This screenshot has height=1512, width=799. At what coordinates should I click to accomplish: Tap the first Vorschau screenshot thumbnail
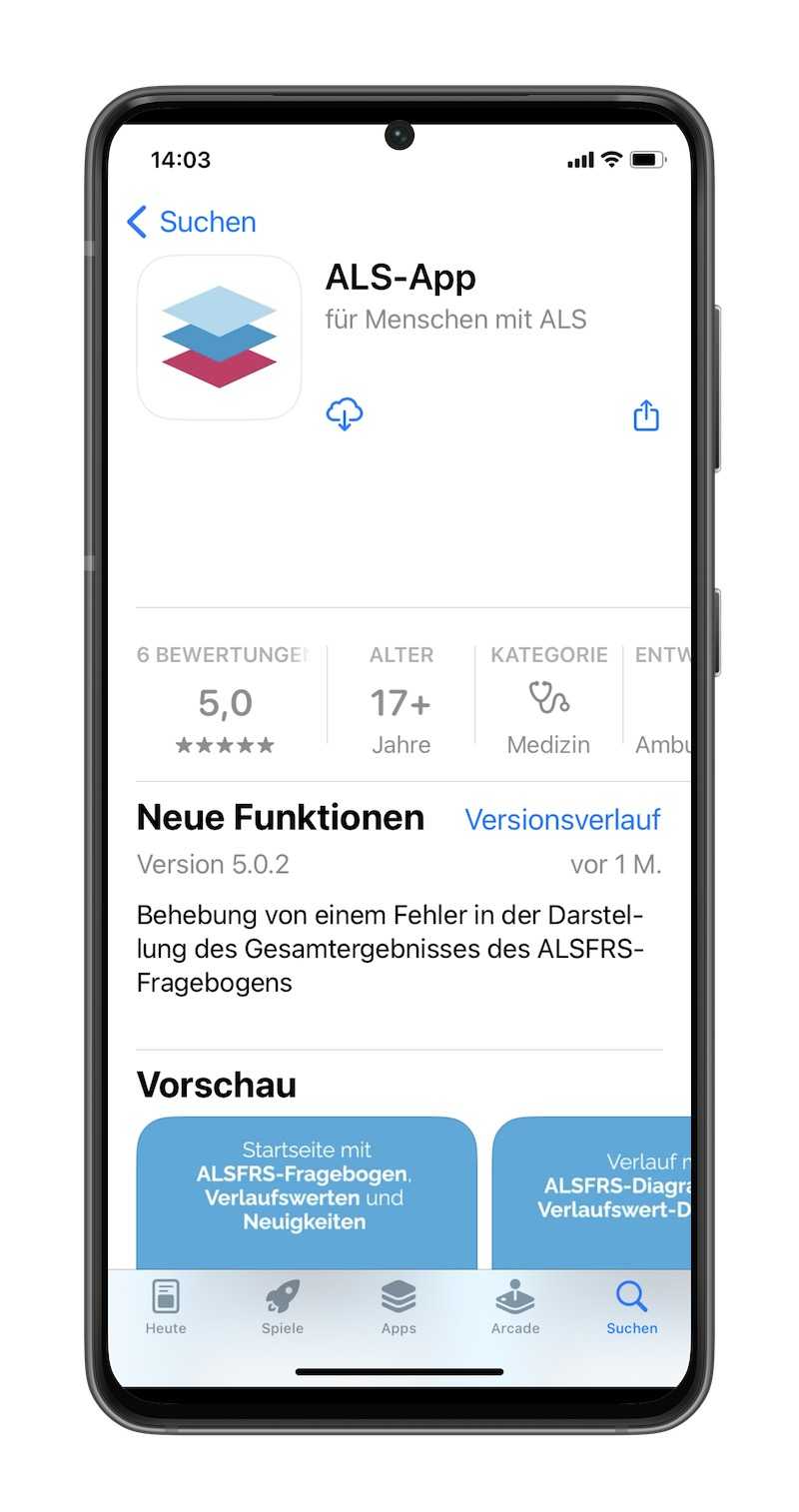[307, 1191]
